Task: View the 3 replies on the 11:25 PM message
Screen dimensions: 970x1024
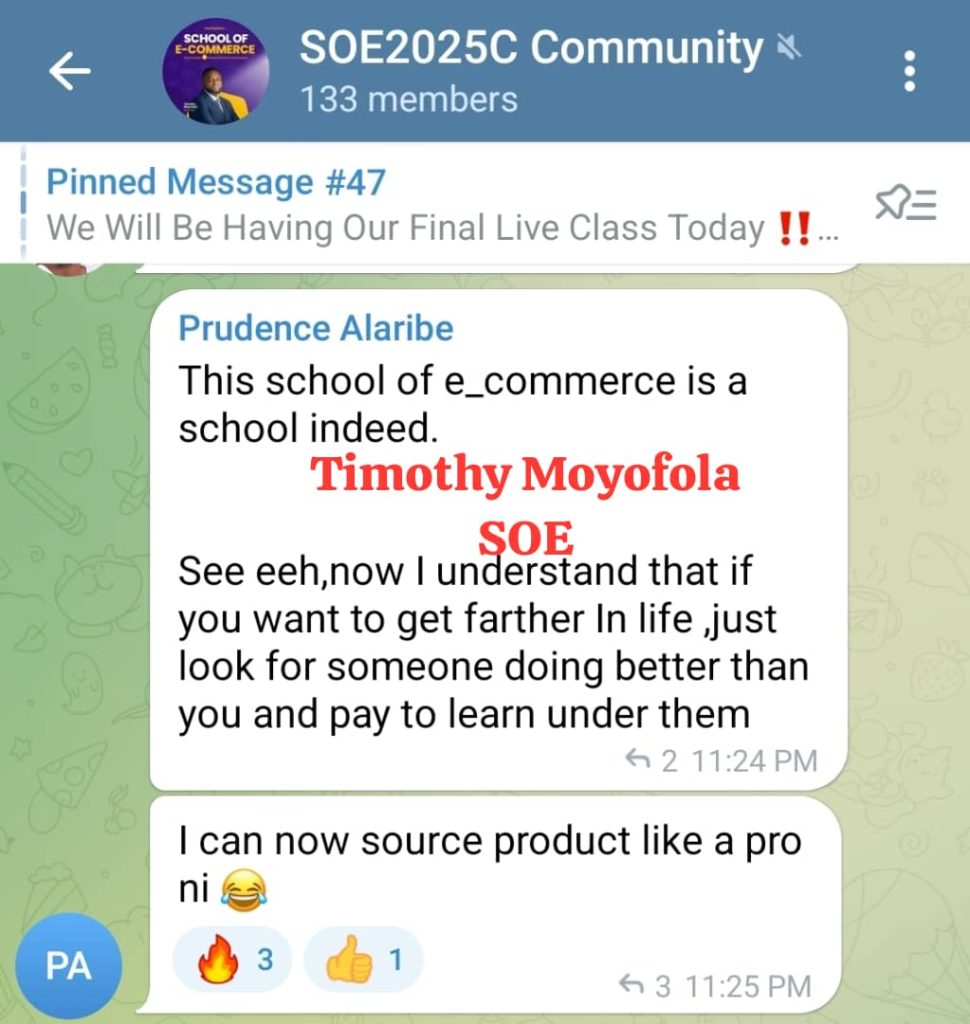Action: [646, 986]
